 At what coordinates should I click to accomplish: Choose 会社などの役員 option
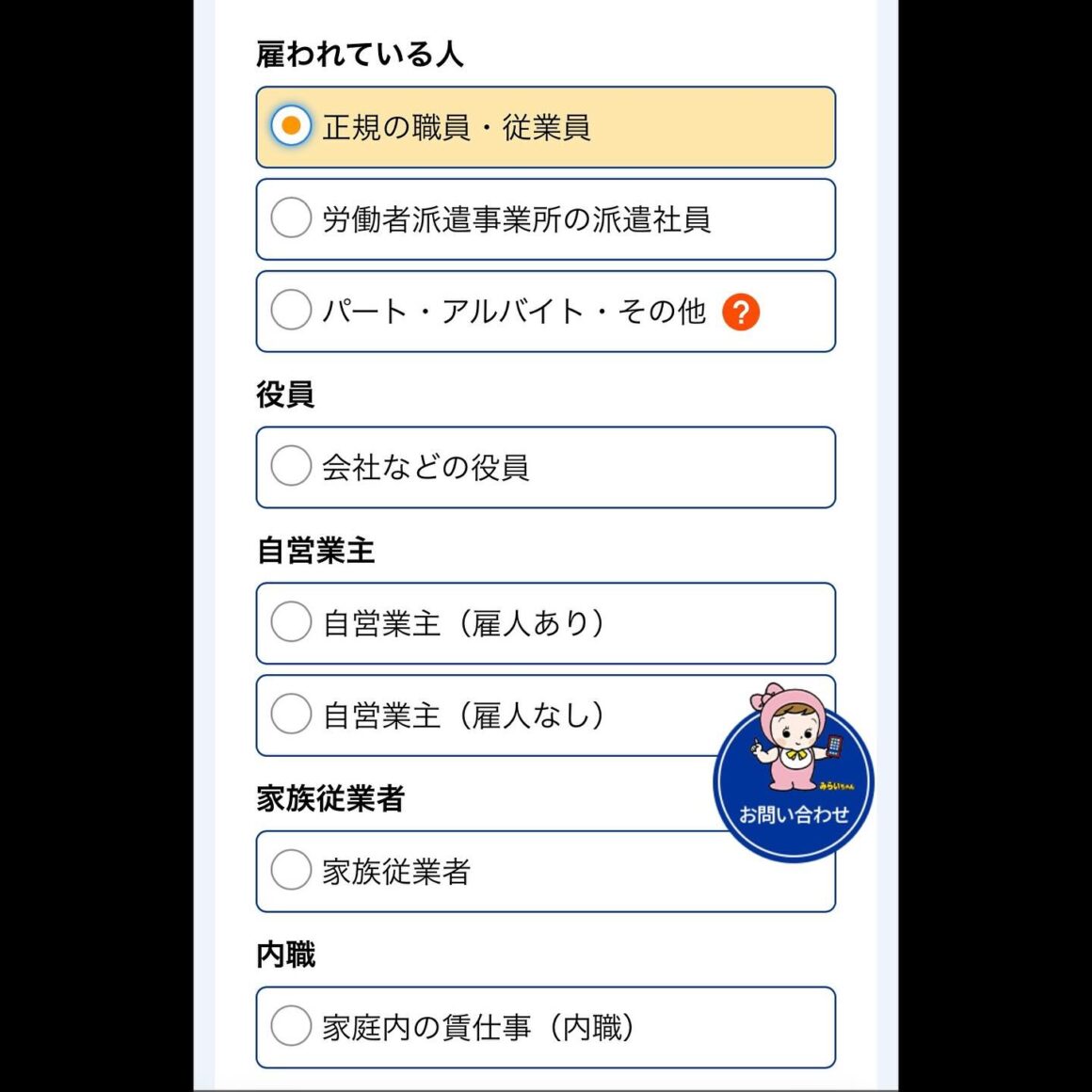click(x=291, y=467)
